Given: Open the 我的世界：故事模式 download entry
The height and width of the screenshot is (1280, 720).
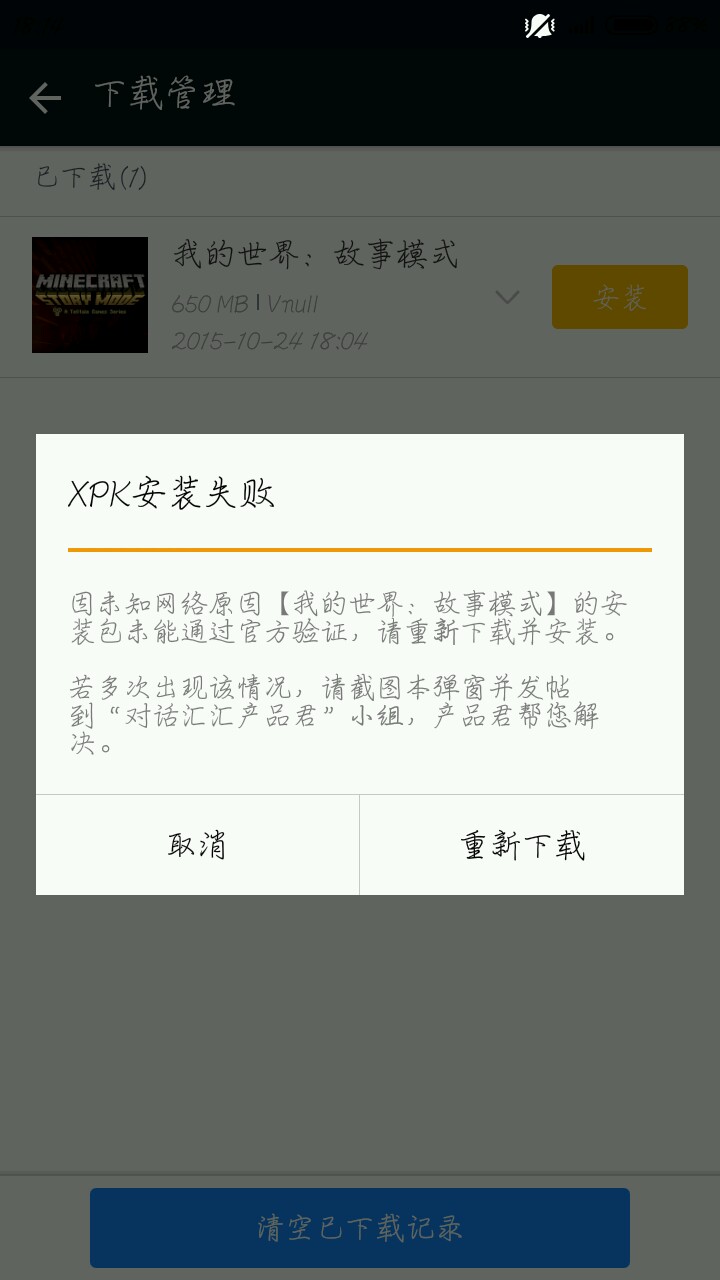Looking at the screenshot, I should [360, 297].
